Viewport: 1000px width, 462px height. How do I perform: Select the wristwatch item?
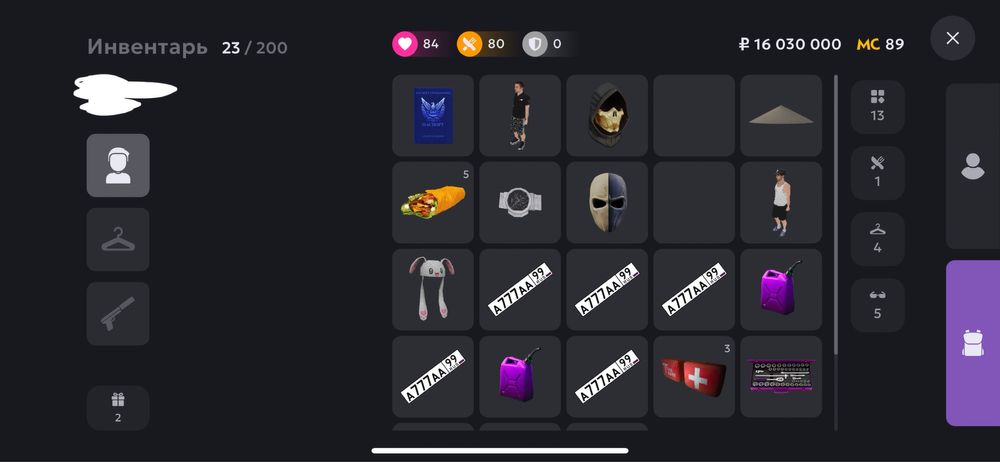click(x=520, y=202)
